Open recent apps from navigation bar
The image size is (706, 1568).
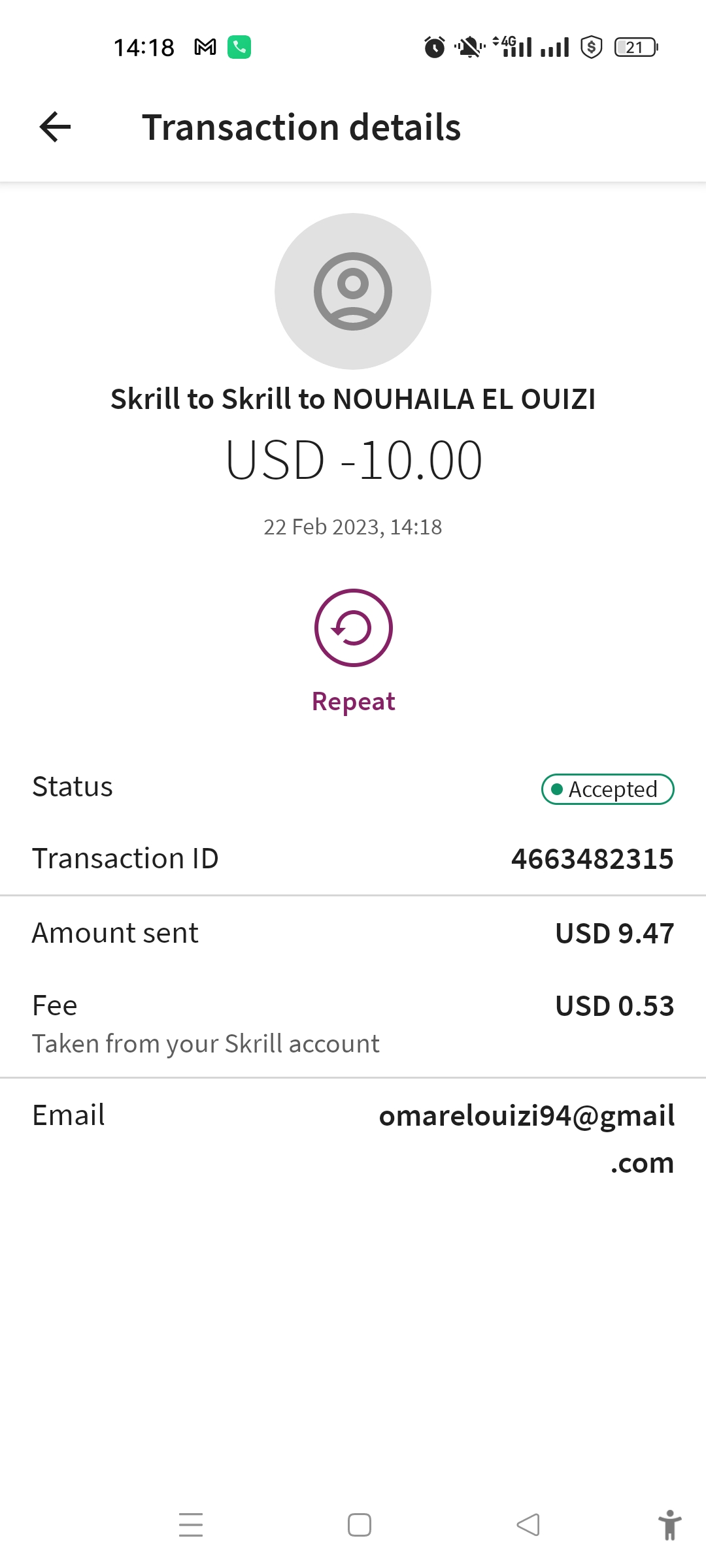coord(191,1525)
